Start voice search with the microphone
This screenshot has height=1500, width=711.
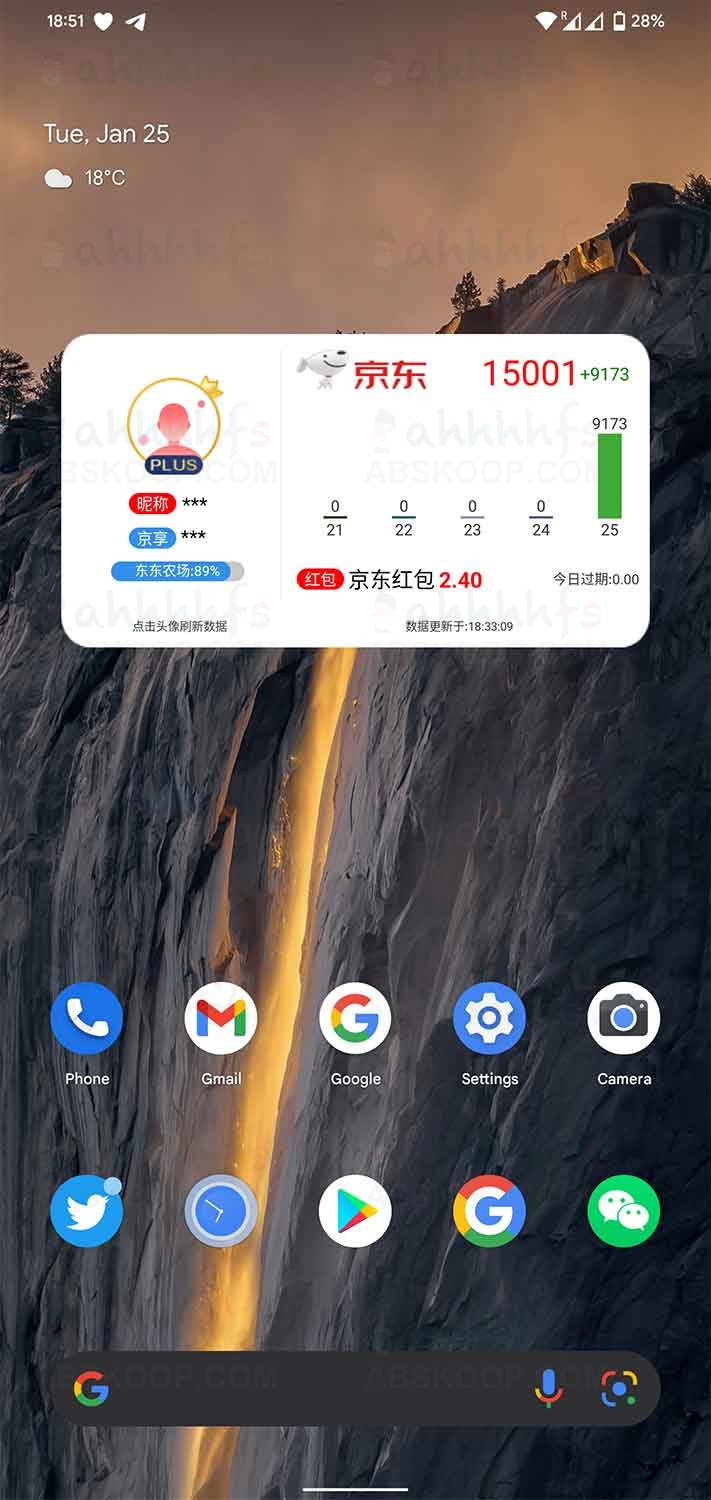click(x=548, y=1388)
